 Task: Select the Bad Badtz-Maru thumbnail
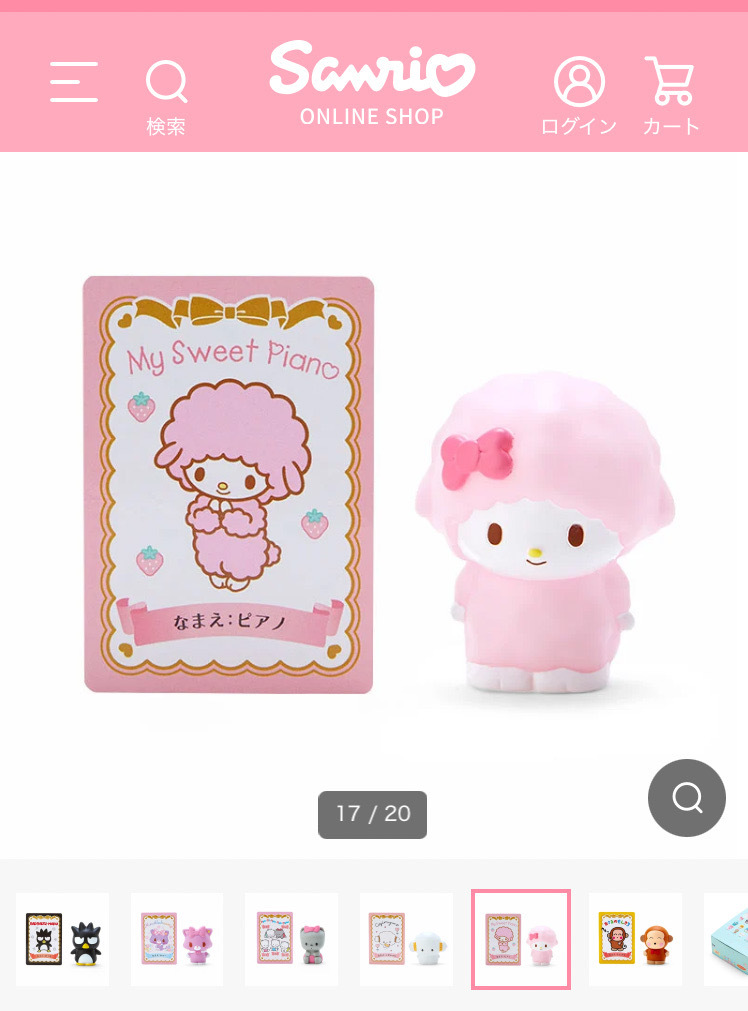point(63,939)
